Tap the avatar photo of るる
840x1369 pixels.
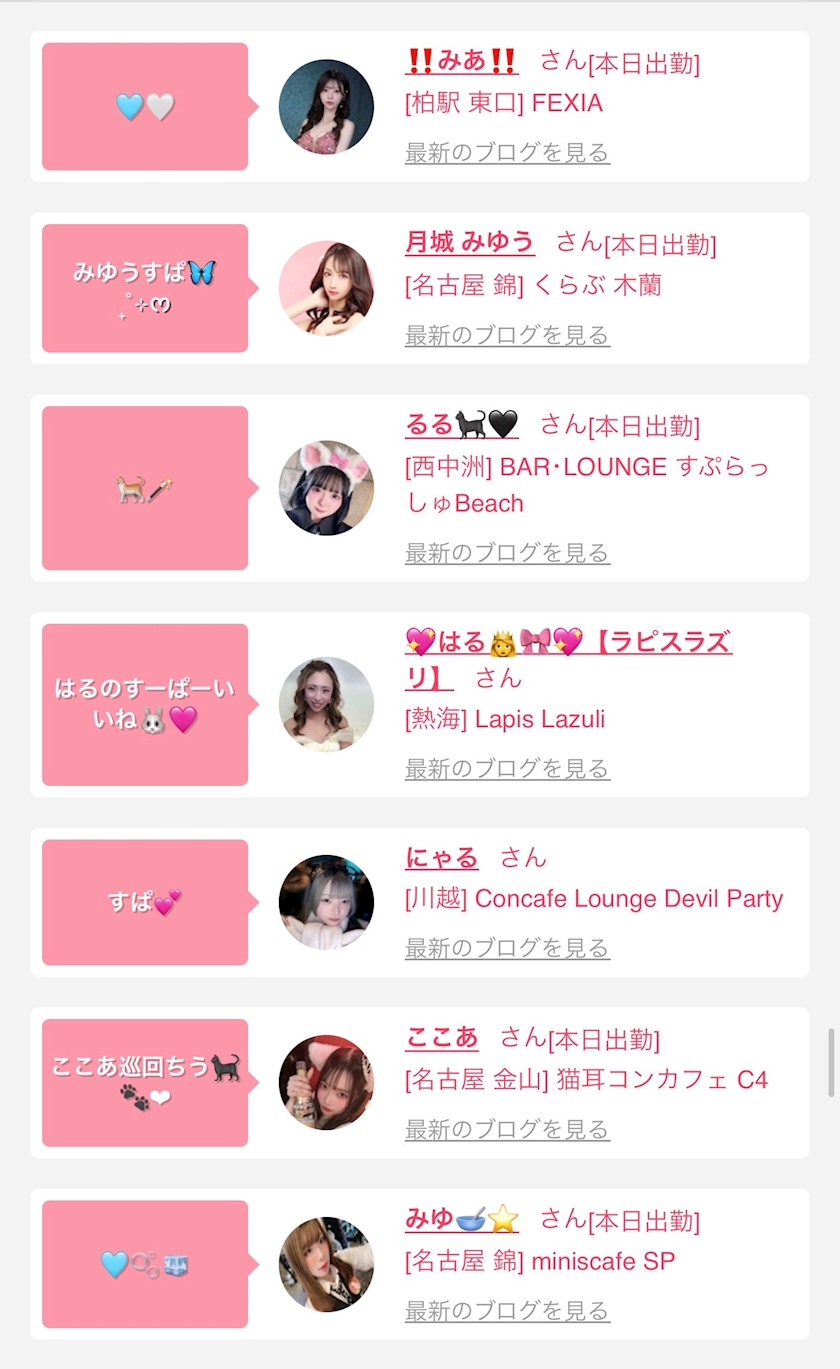pos(326,488)
